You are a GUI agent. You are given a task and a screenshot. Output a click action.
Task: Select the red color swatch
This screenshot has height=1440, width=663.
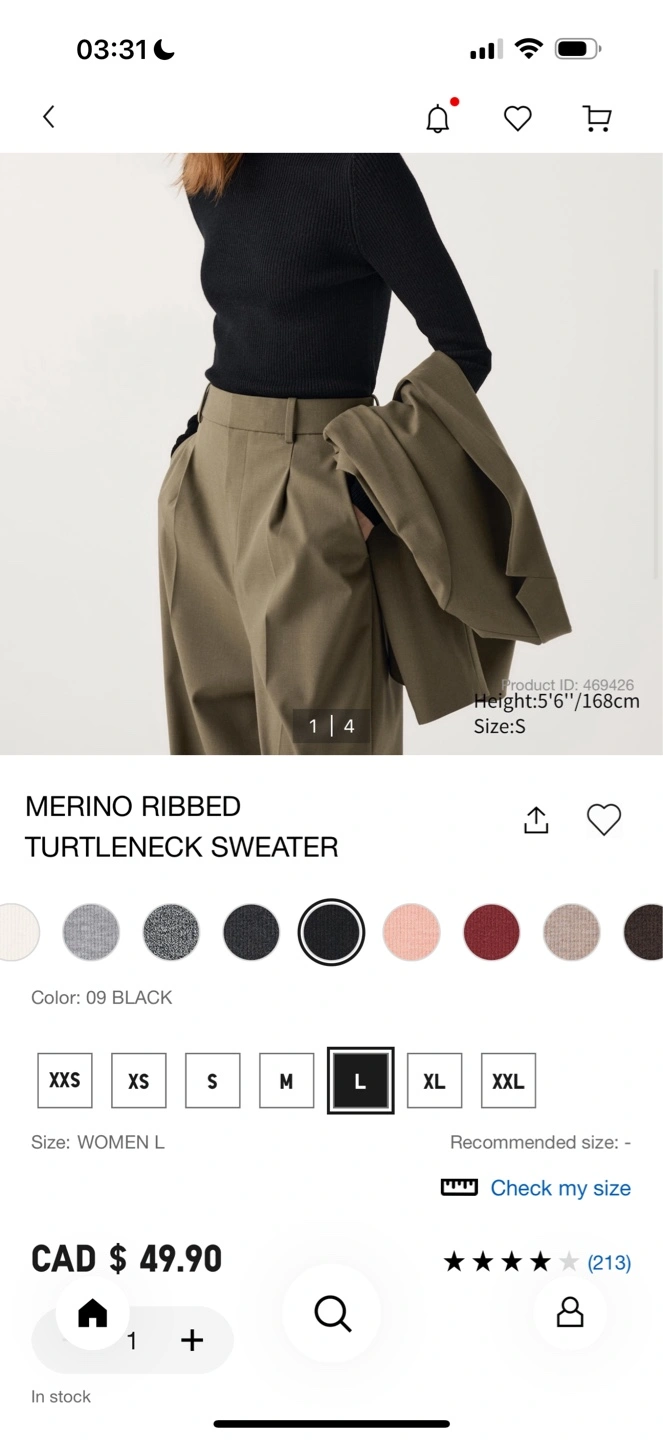491,932
